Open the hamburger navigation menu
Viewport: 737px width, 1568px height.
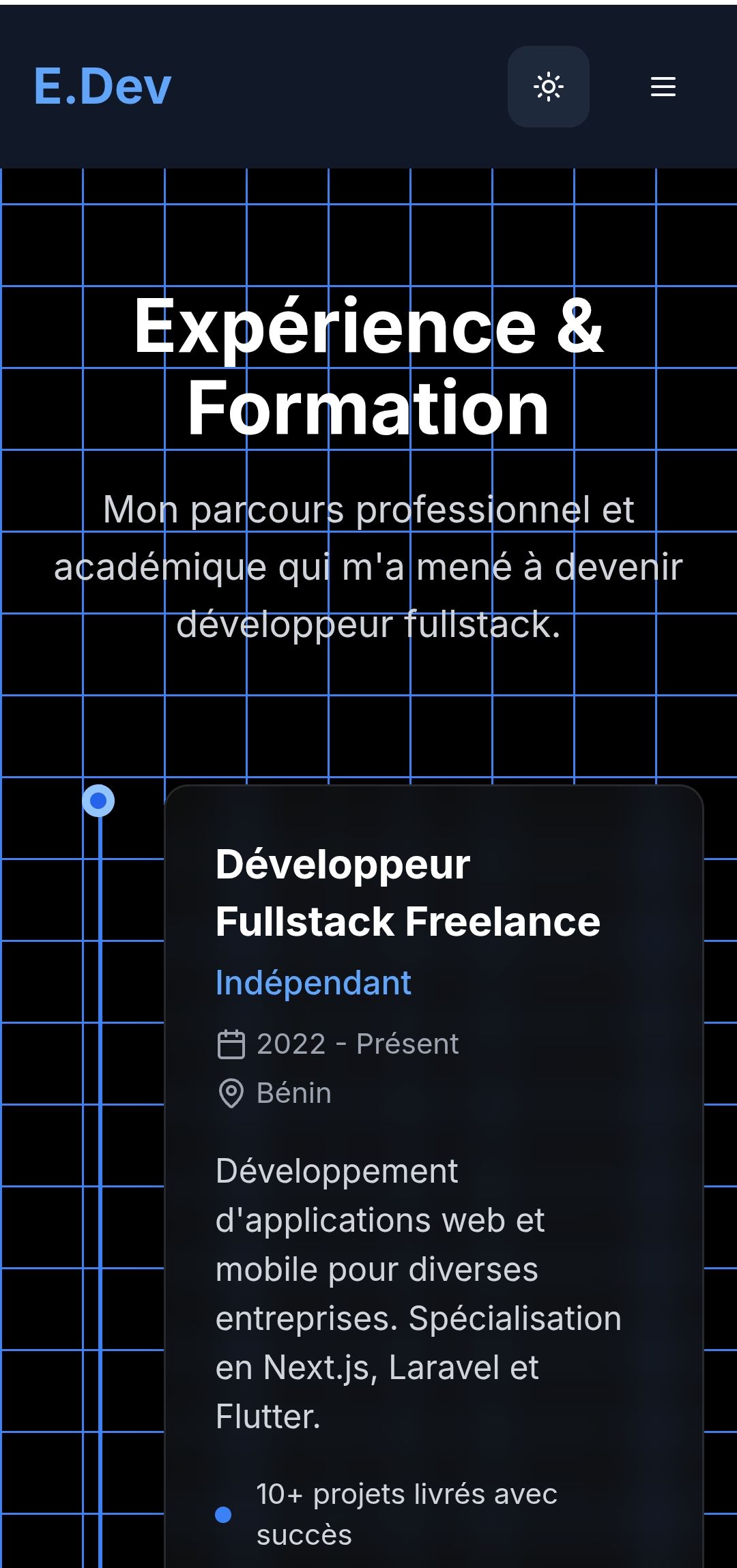point(663,87)
